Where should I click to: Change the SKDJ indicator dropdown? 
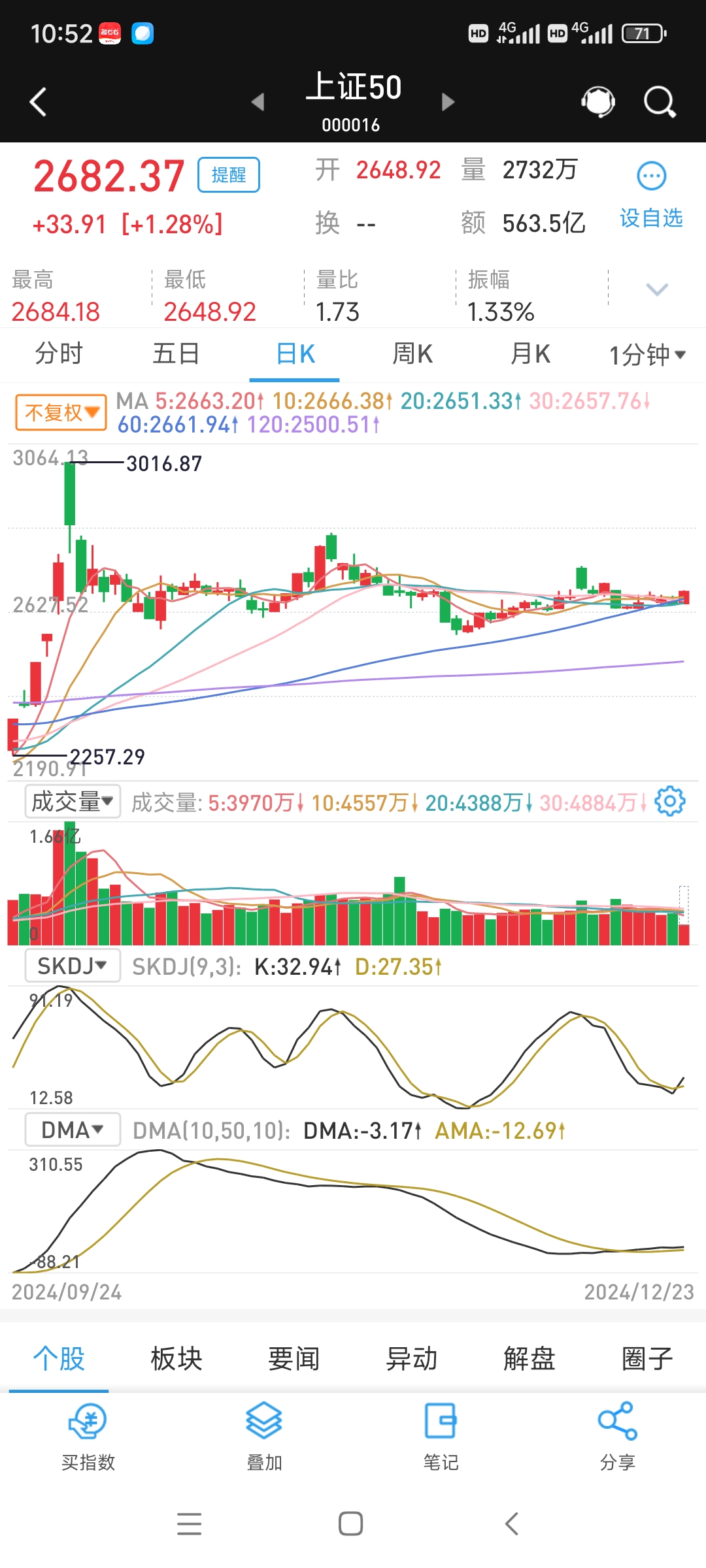click(71, 965)
